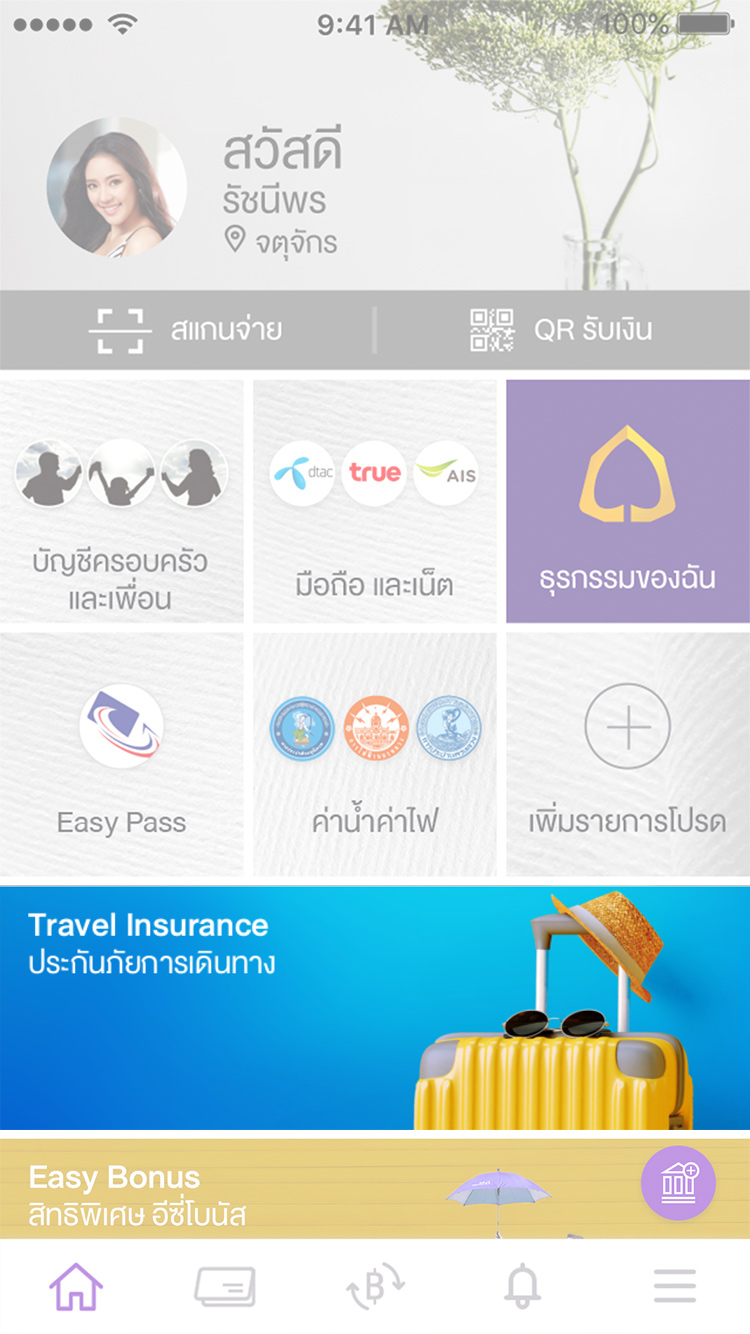The height and width of the screenshot is (1334, 750).
Task: Open สแกนจ่าย scan to pay
Action: [186, 330]
